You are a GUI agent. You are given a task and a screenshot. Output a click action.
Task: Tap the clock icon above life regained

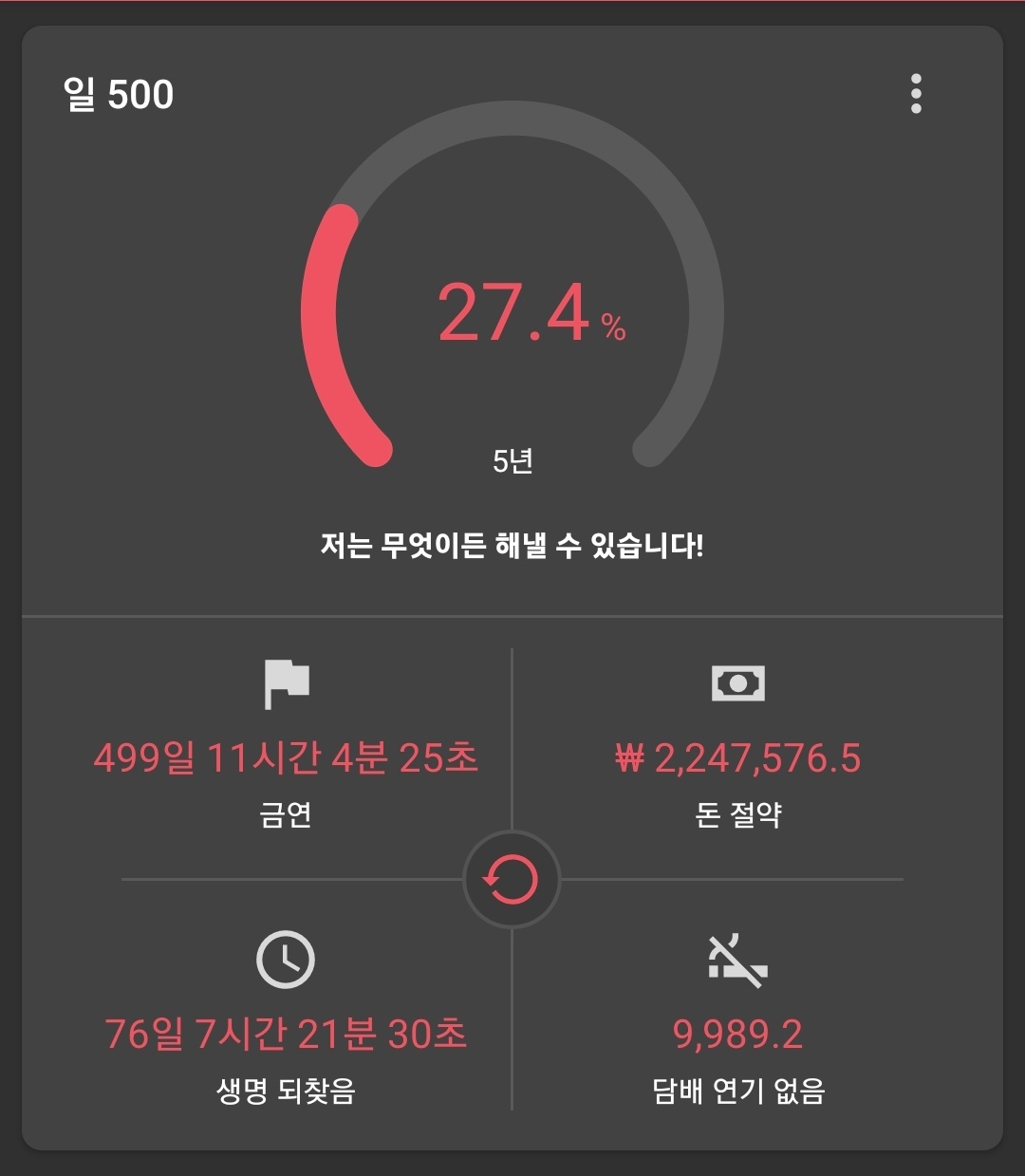click(288, 961)
